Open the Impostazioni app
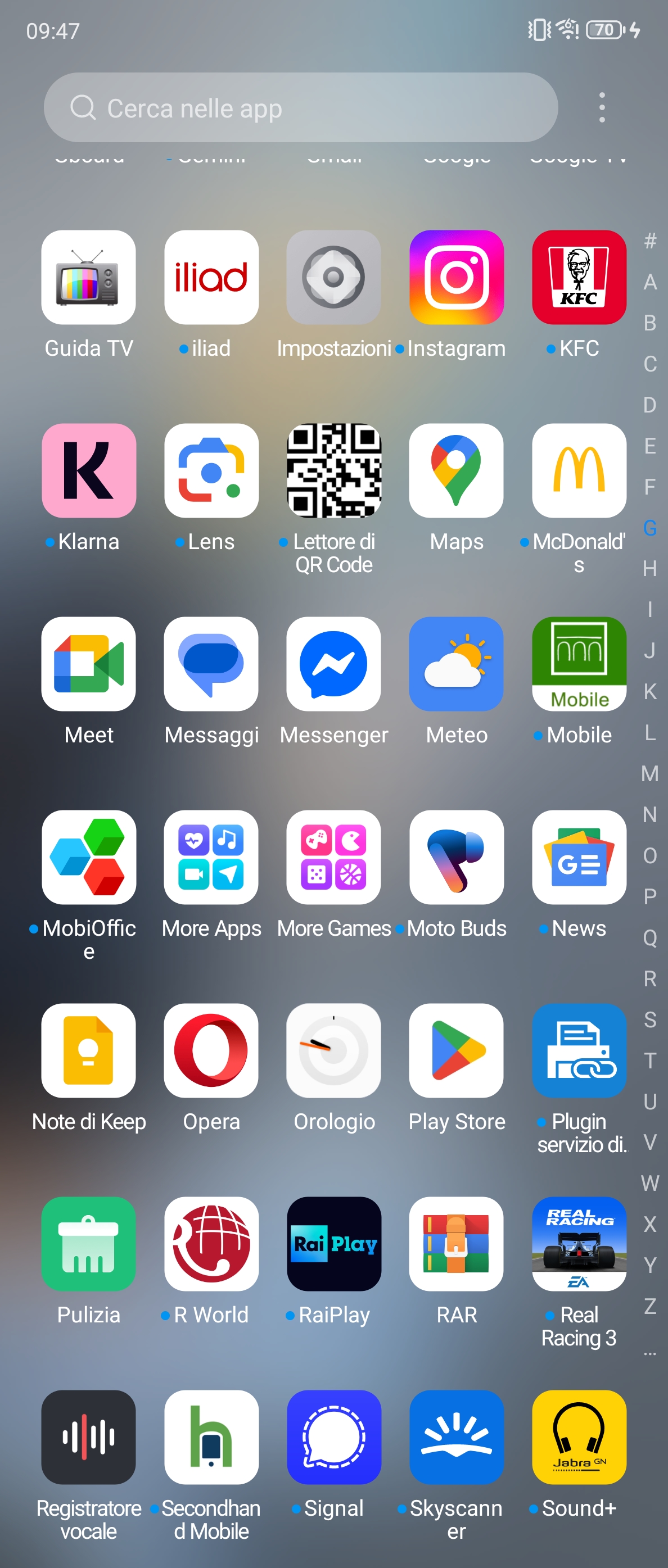Image resolution: width=668 pixels, height=1568 pixels. [x=333, y=278]
